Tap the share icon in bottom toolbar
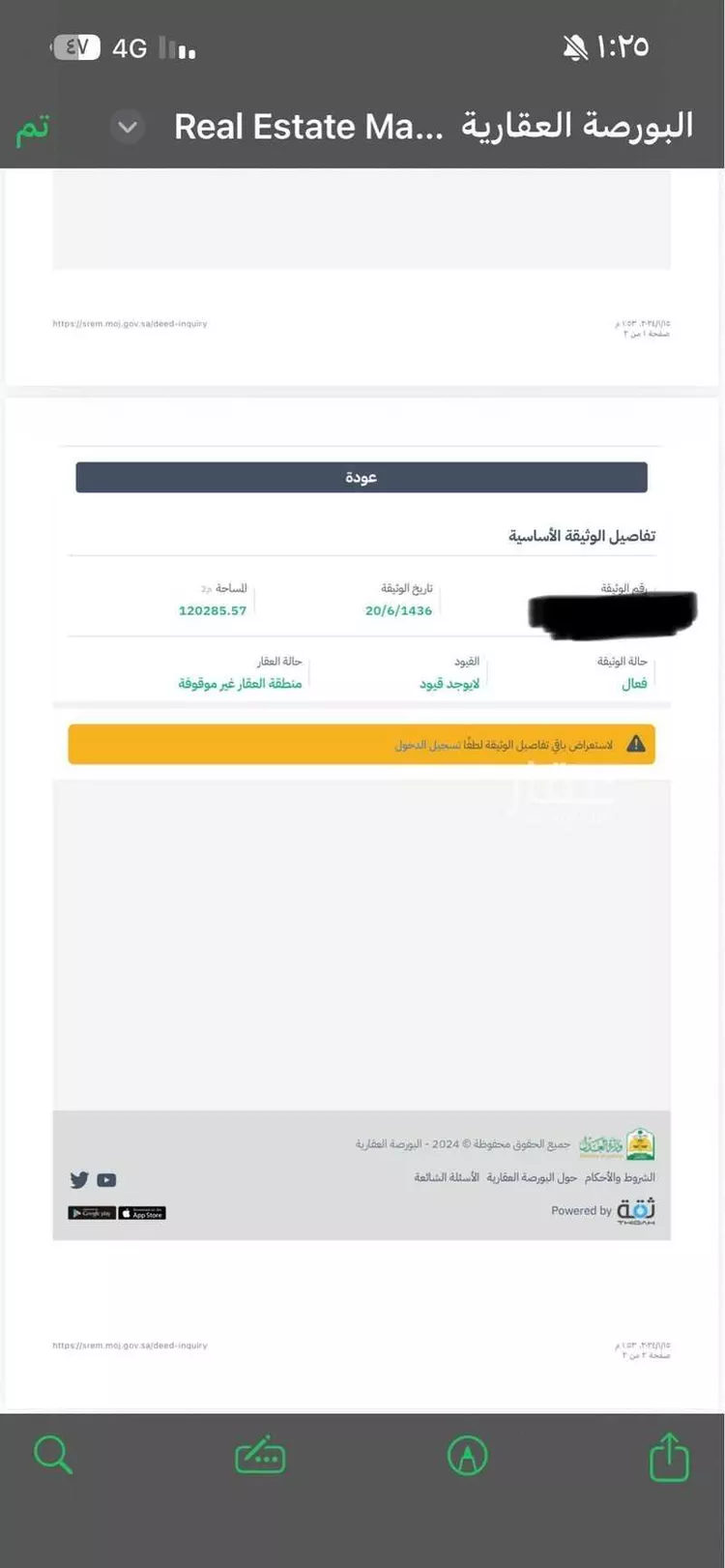Image resolution: width=725 pixels, height=1568 pixels. [670, 1454]
